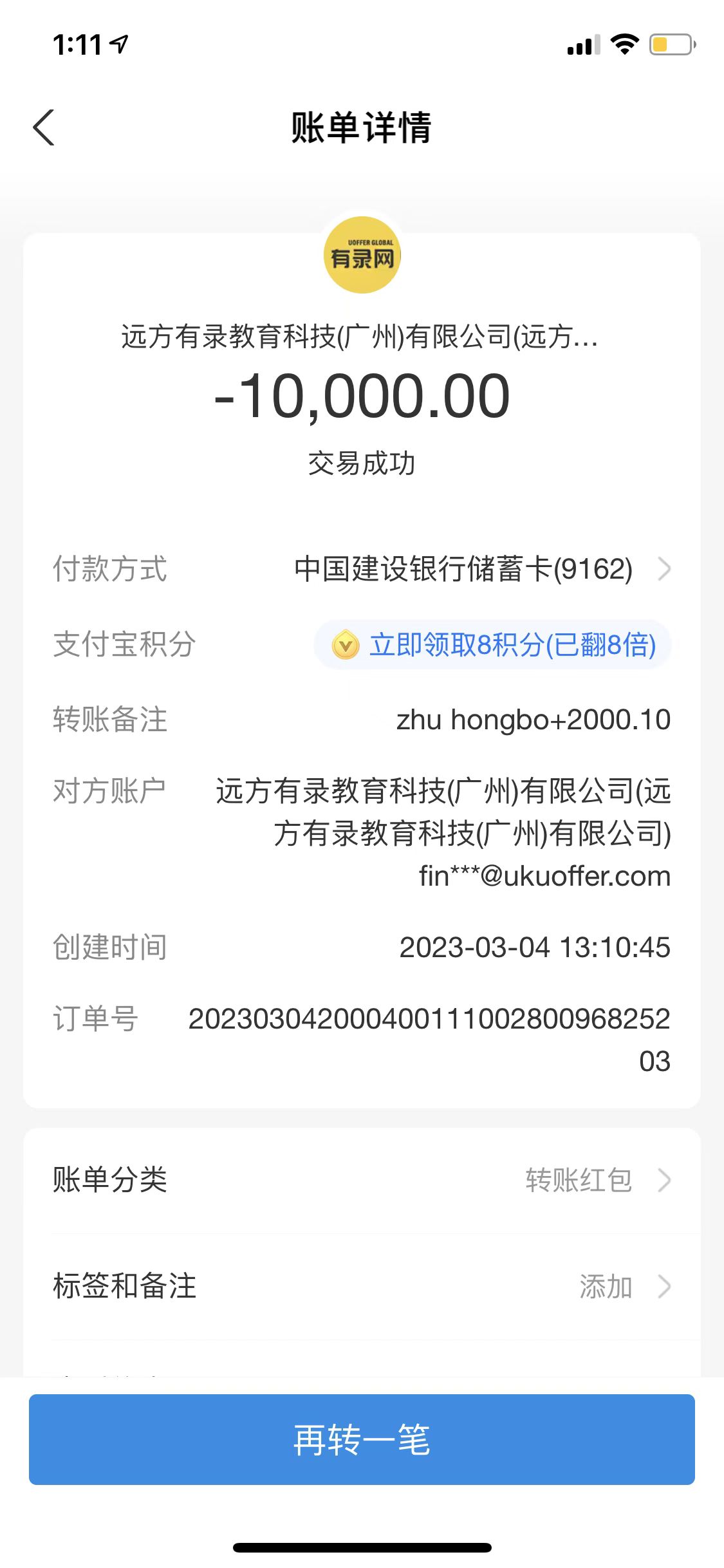Claim the 立即领取8积分 Alipay points
The width and height of the screenshot is (724, 1568).
click(x=493, y=645)
